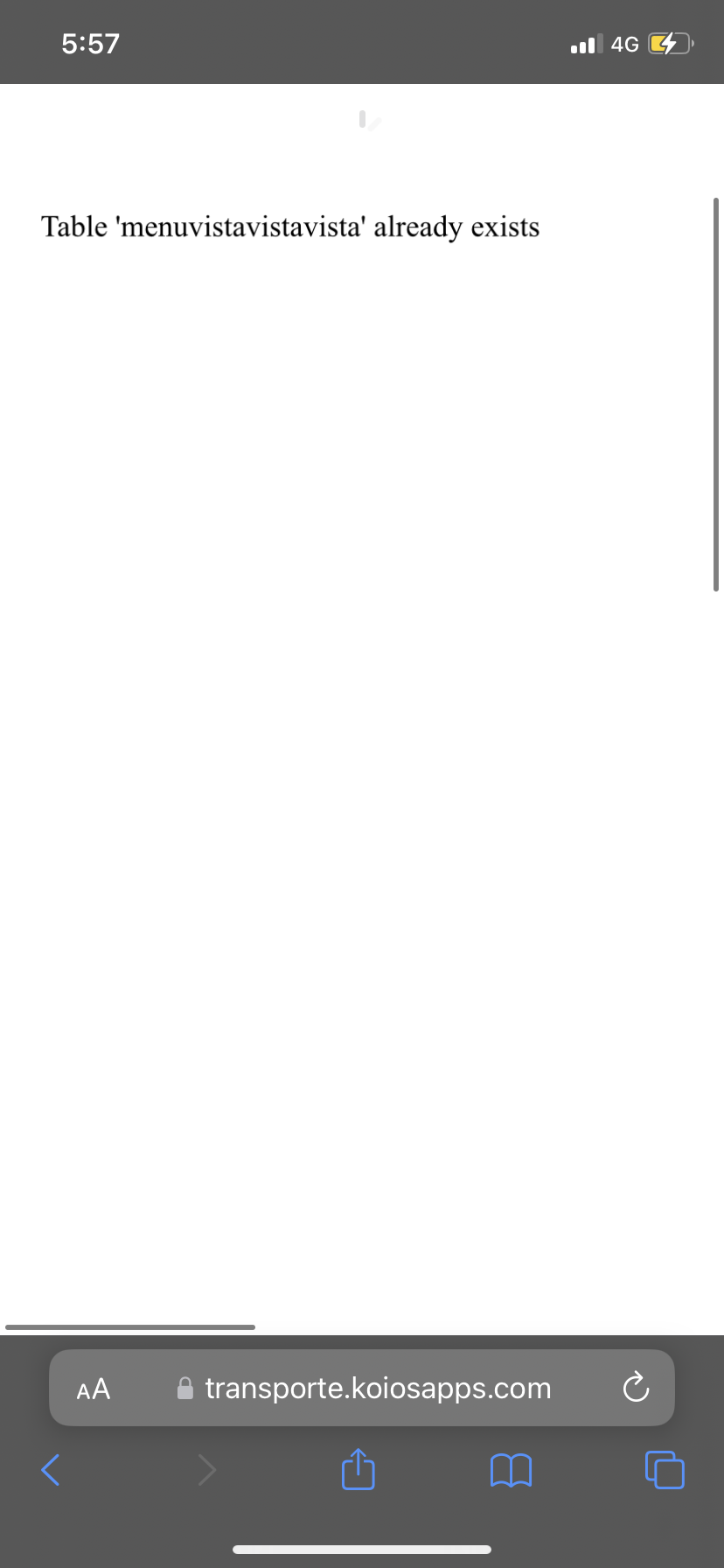Open bookmarks and reading list

(x=511, y=1470)
